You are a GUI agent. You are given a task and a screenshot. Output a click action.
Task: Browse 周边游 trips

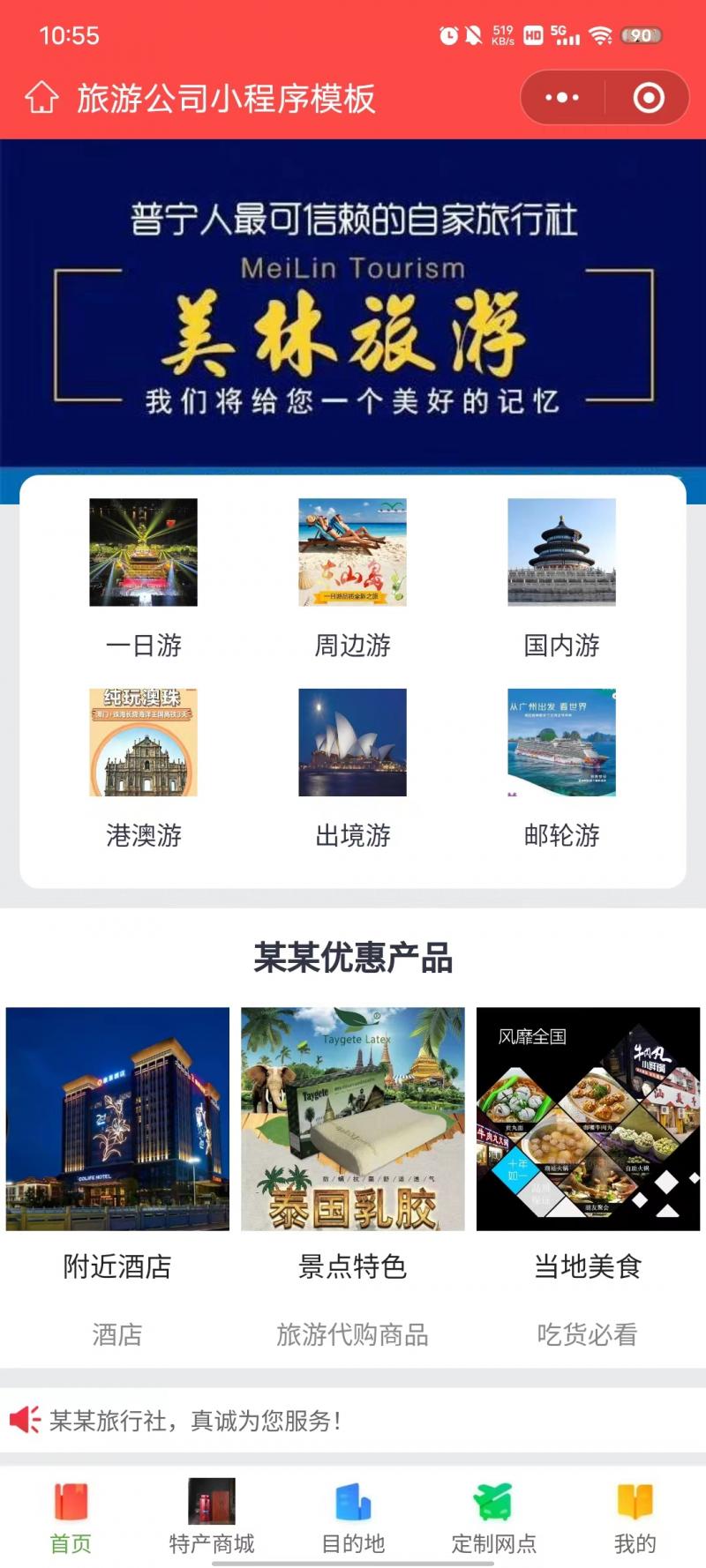[352, 575]
